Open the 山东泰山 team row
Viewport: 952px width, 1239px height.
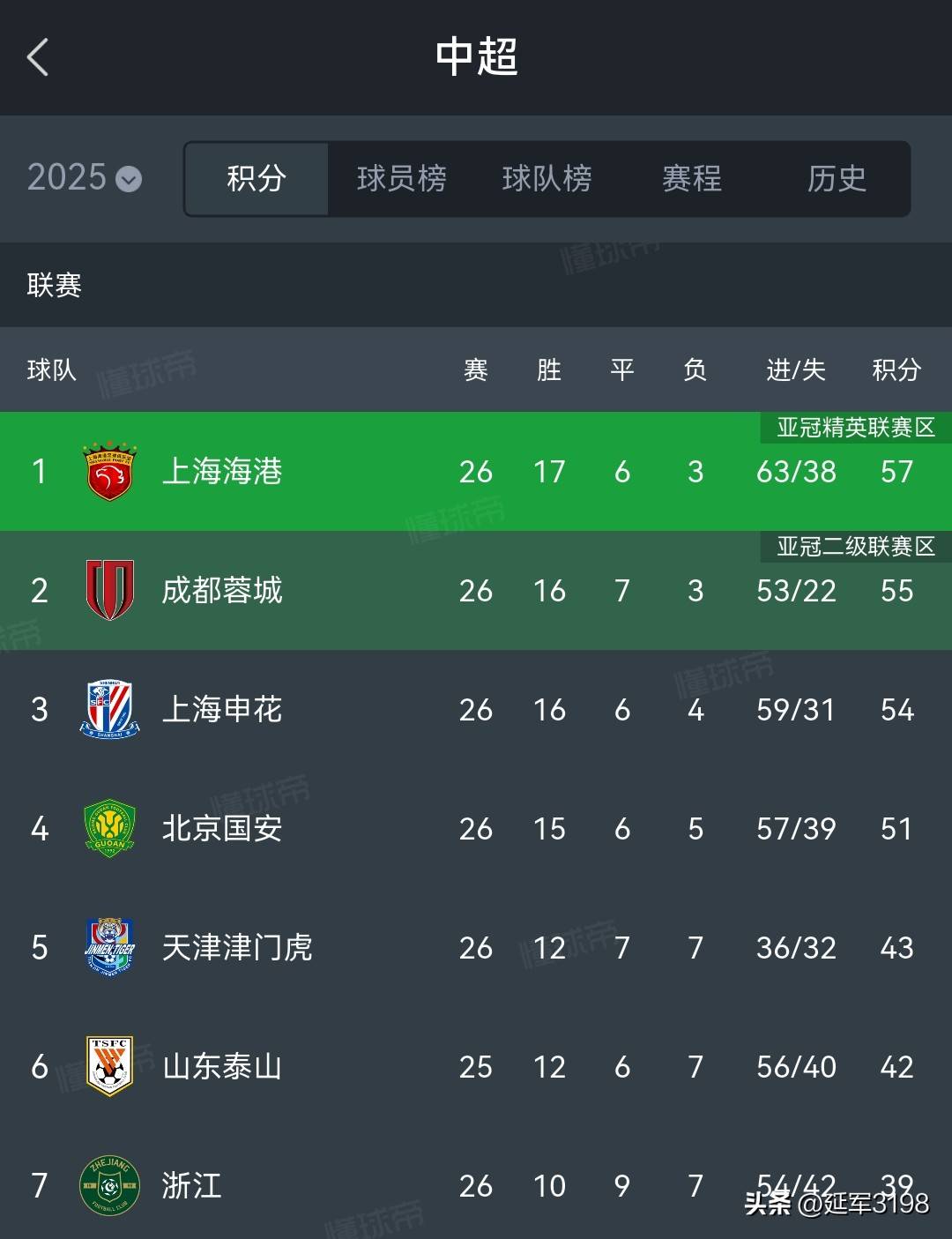[x=476, y=1066]
